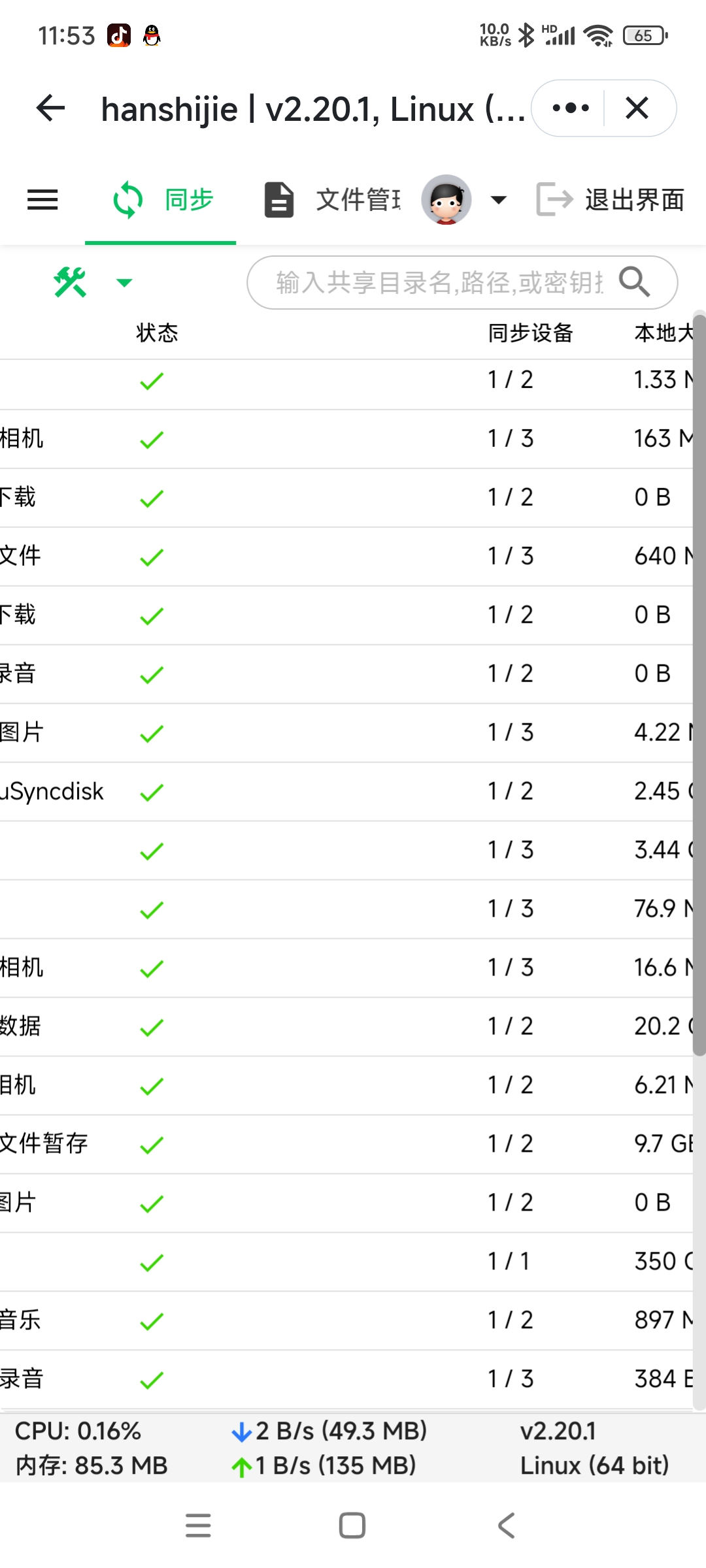706x1568 pixels.
Task: Open the 数据 folder row
Action: coord(21,1026)
